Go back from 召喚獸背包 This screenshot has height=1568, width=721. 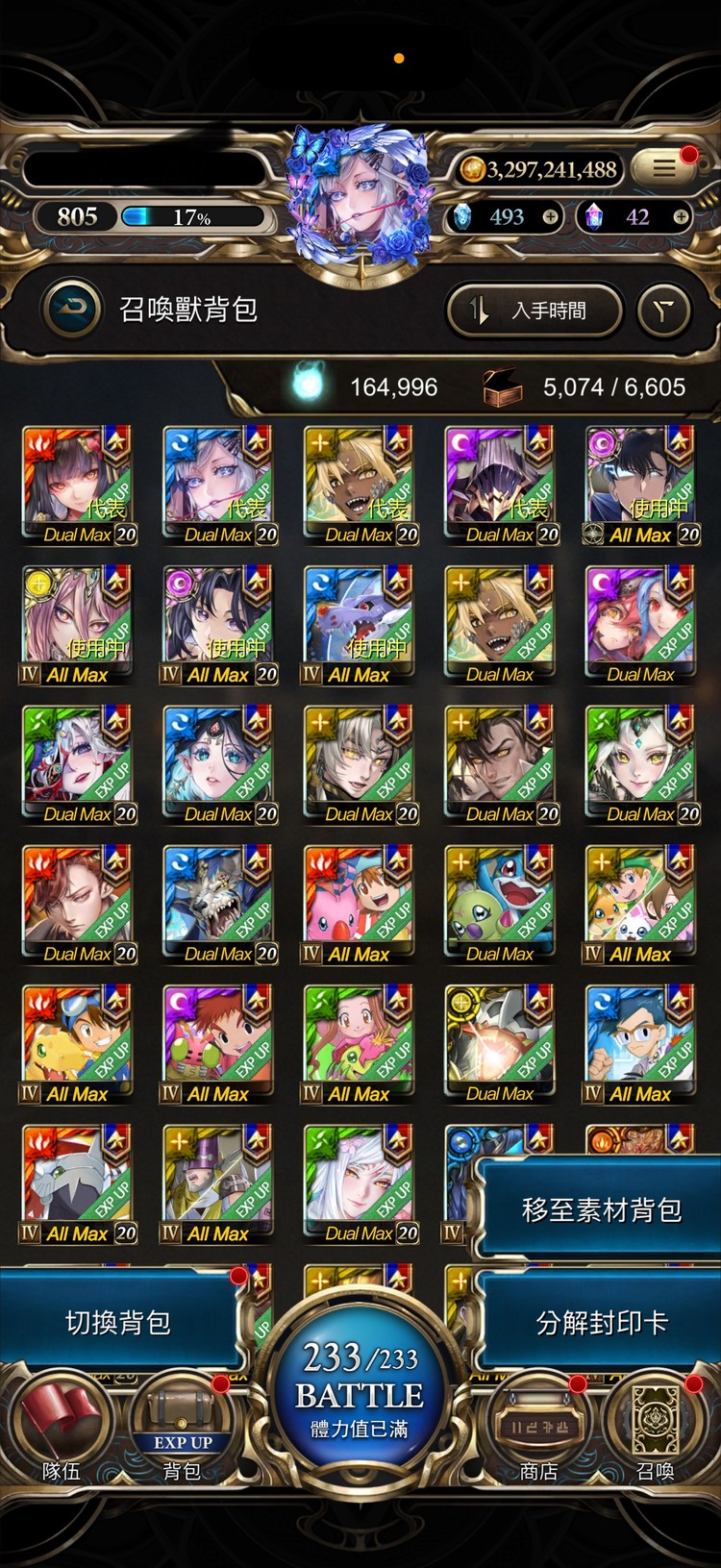click(72, 310)
